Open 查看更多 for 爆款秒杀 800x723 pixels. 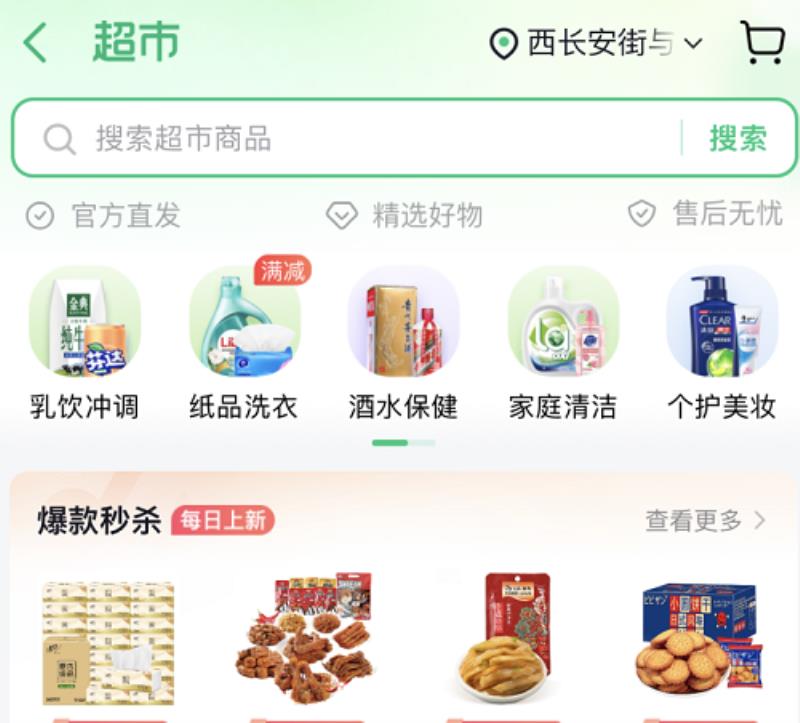point(705,520)
